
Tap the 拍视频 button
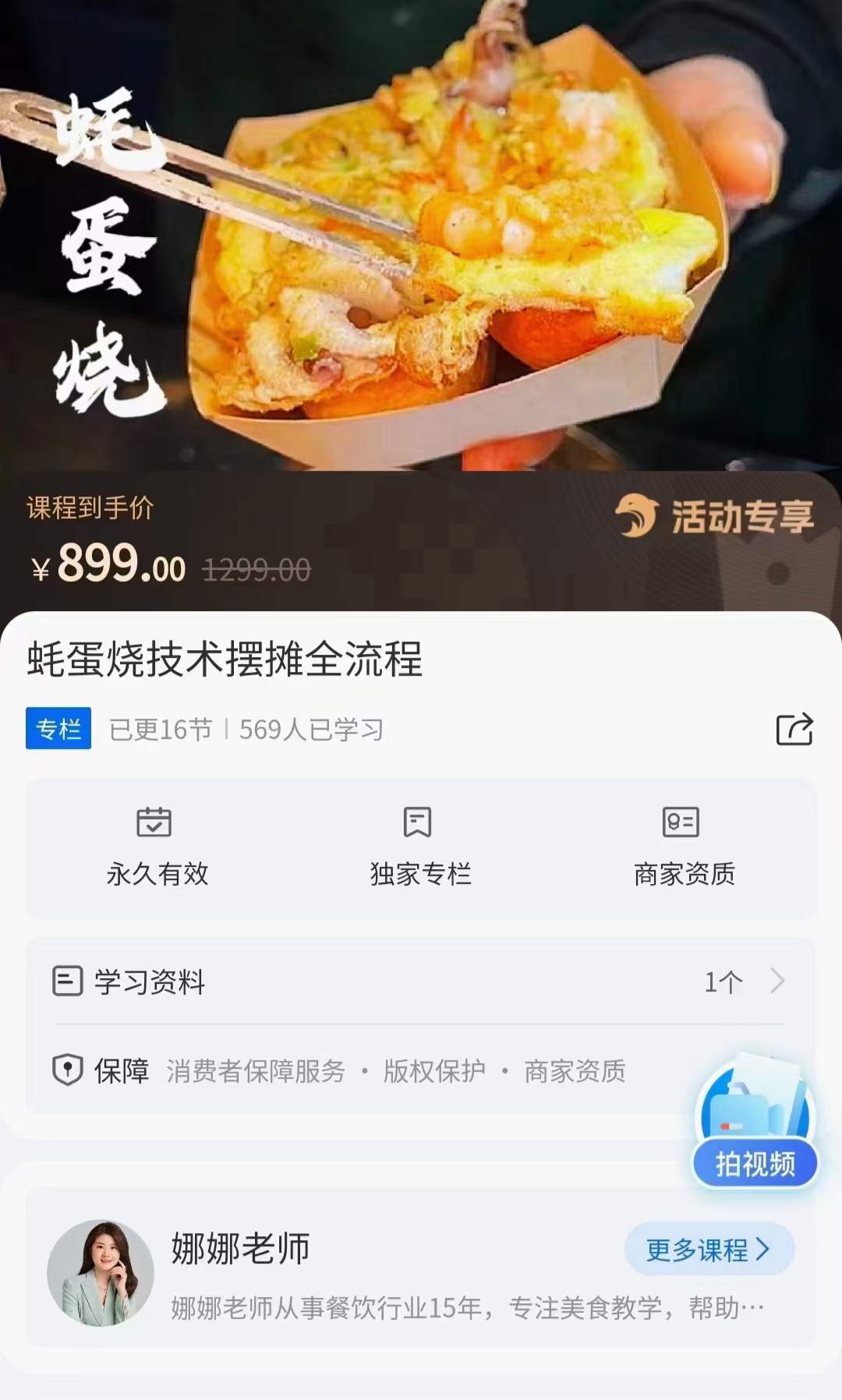pos(753,1162)
